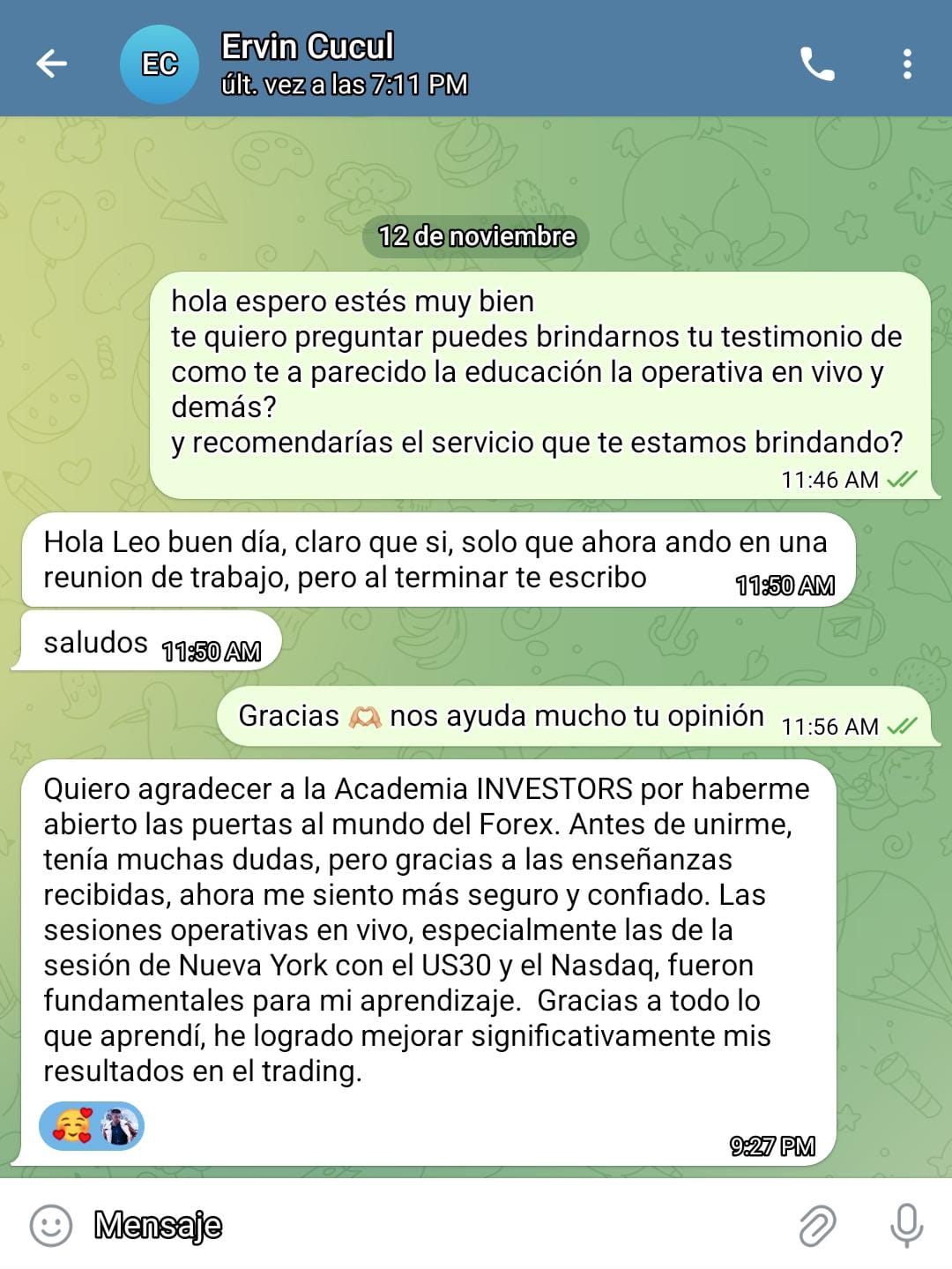This screenshot has width=952, height=1269.
Task: Call Ervin Cucul with the phone icon
Action: coord(817,63)
